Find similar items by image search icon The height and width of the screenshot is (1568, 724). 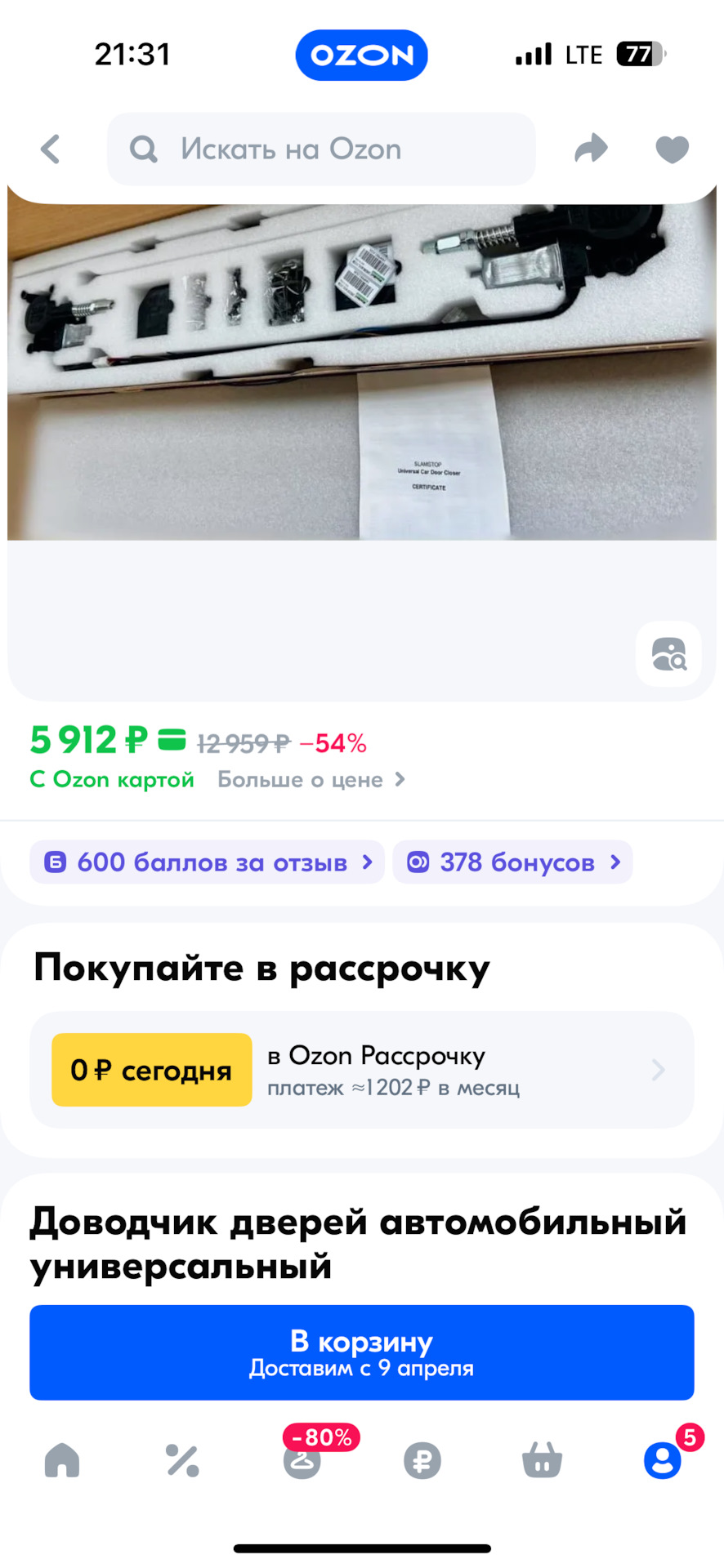[668, 654]
